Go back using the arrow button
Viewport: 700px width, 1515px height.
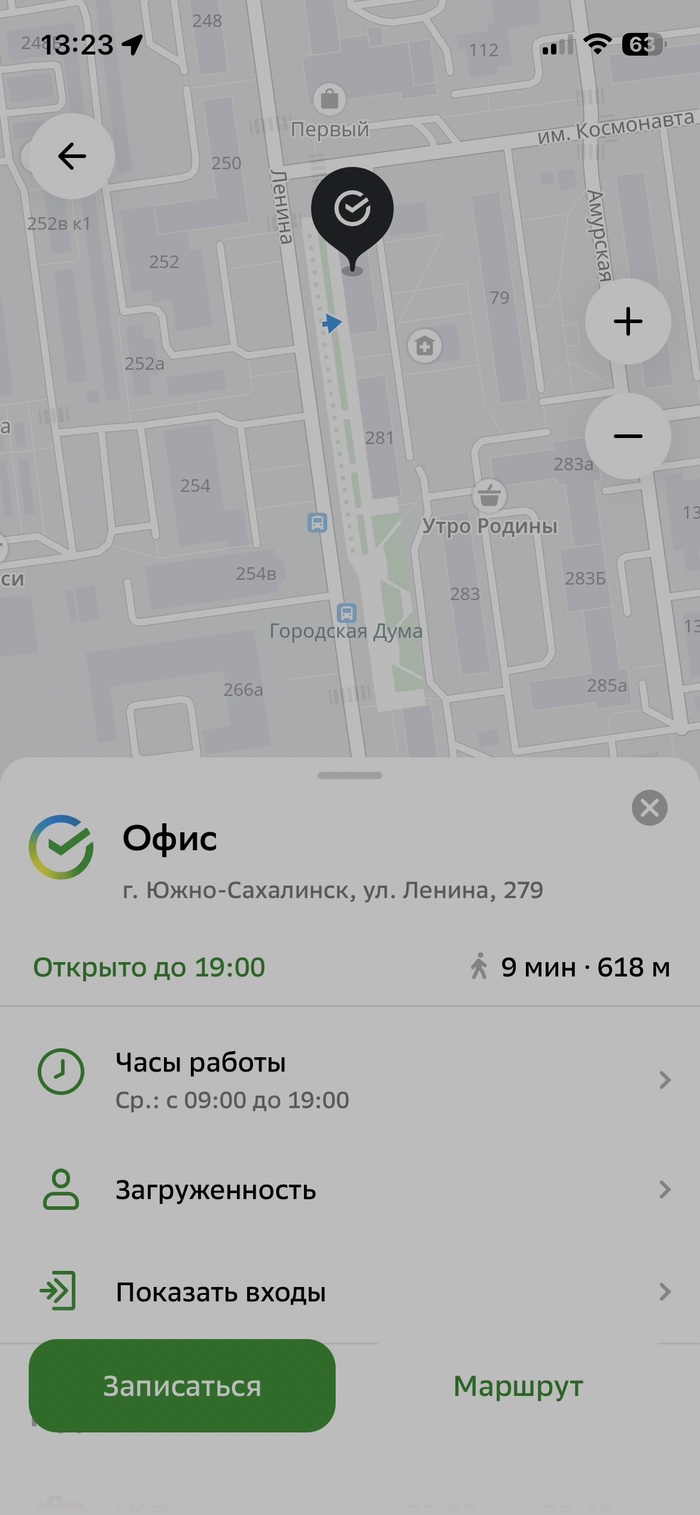click(x=72, y=156)
